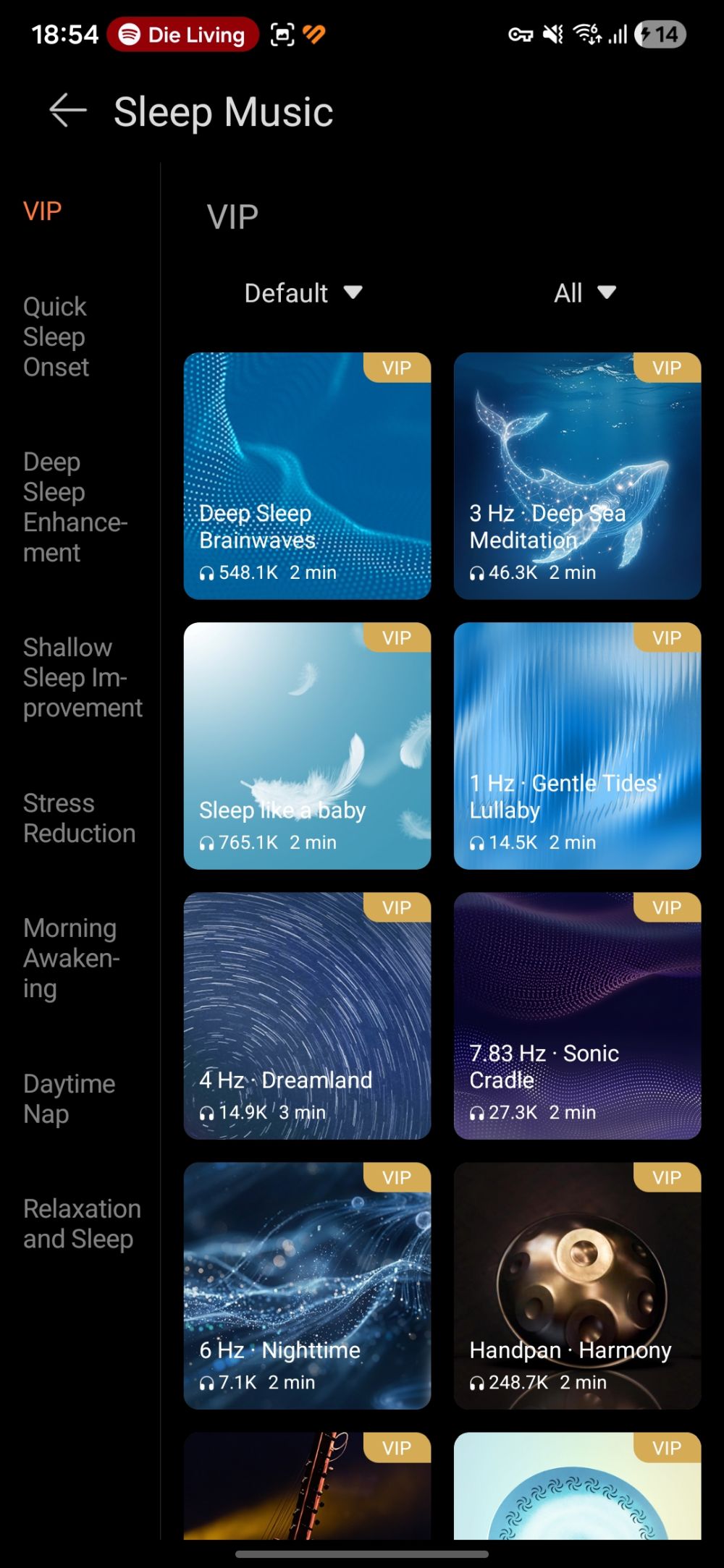Image resolution: width=724 pixels, height=1568 pixels.
Task: Expand the All filter dropdown
Action: 584,293
